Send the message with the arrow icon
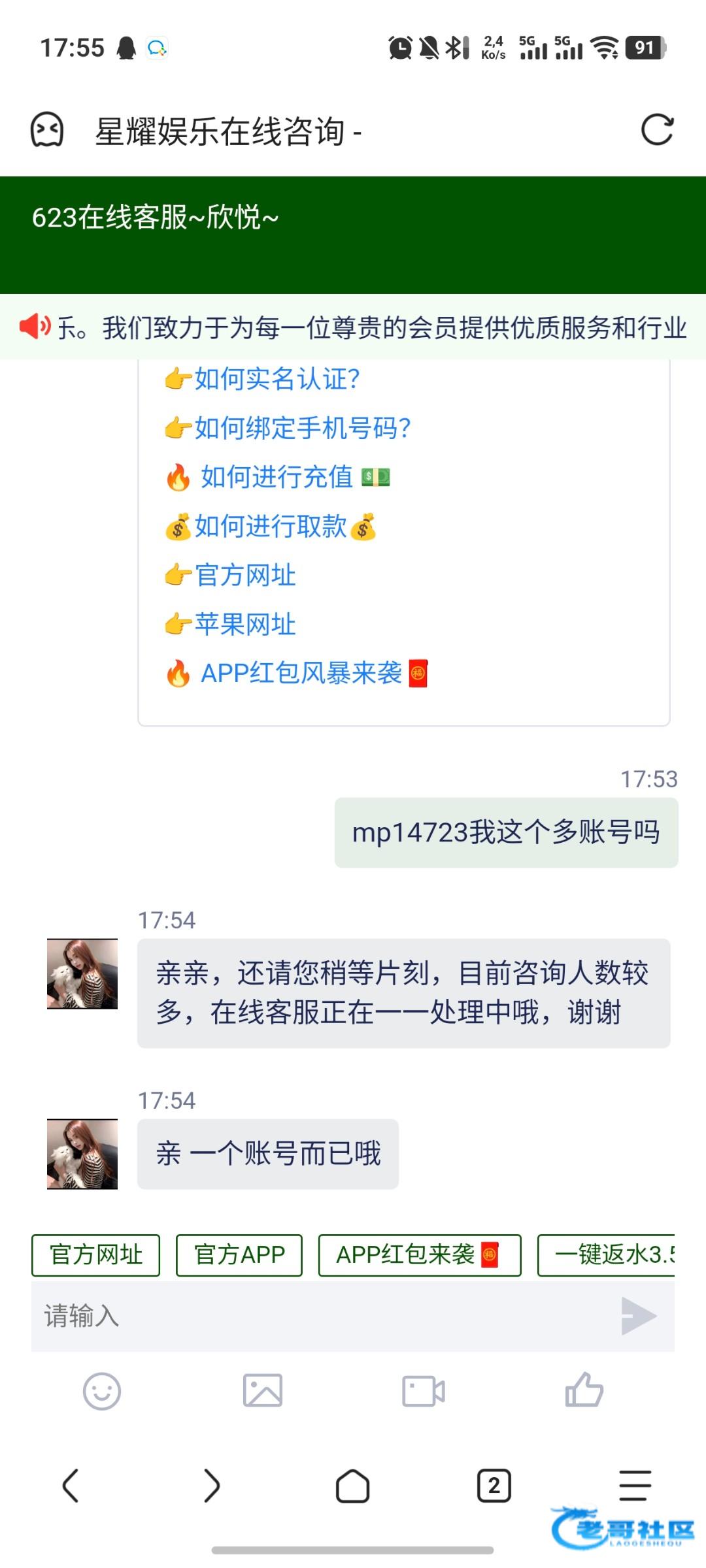Screen dimensions: 706x1568 (x=638, y=1316)
